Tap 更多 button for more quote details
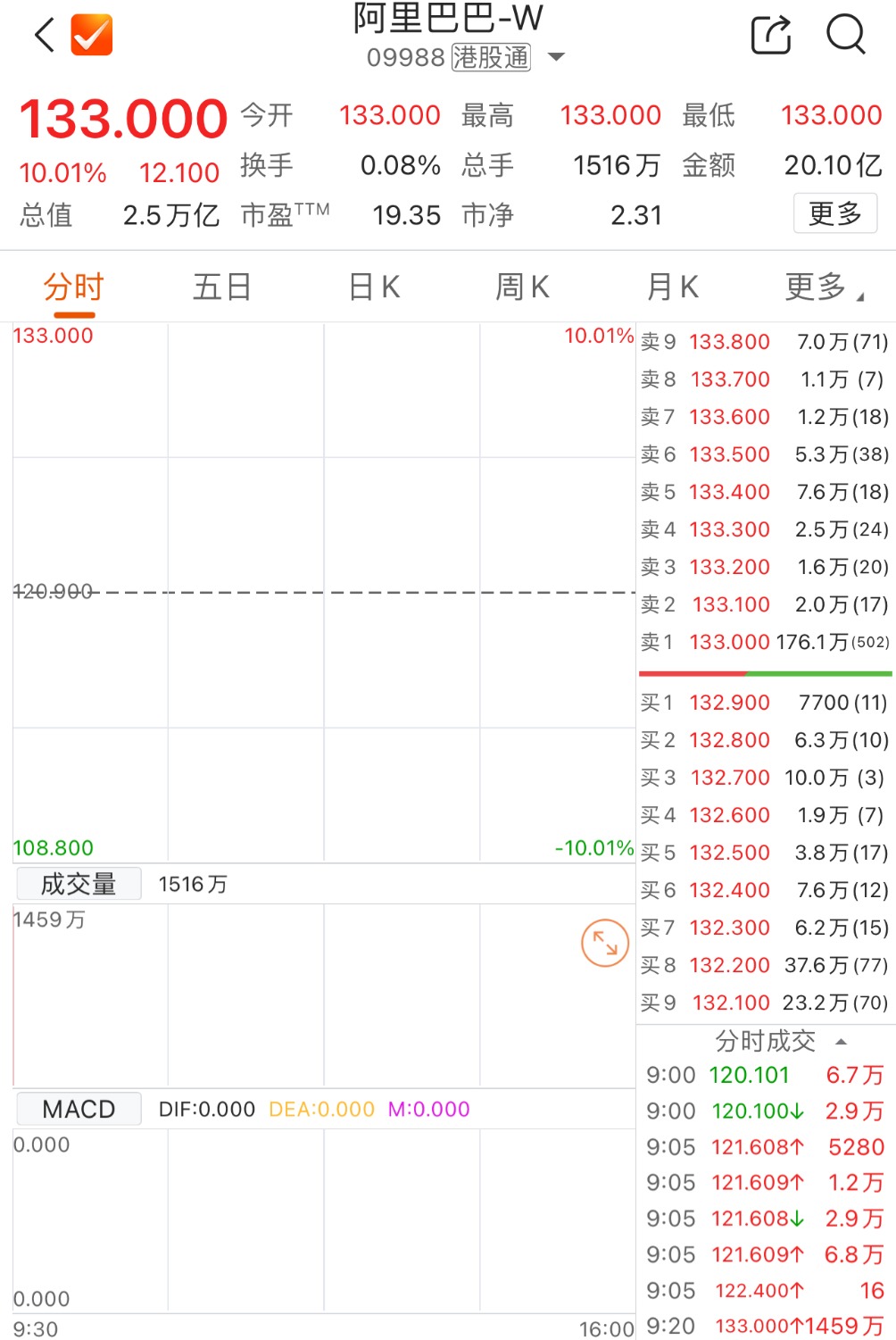The height and width of the screenshot is (1340, 896). 834,213
